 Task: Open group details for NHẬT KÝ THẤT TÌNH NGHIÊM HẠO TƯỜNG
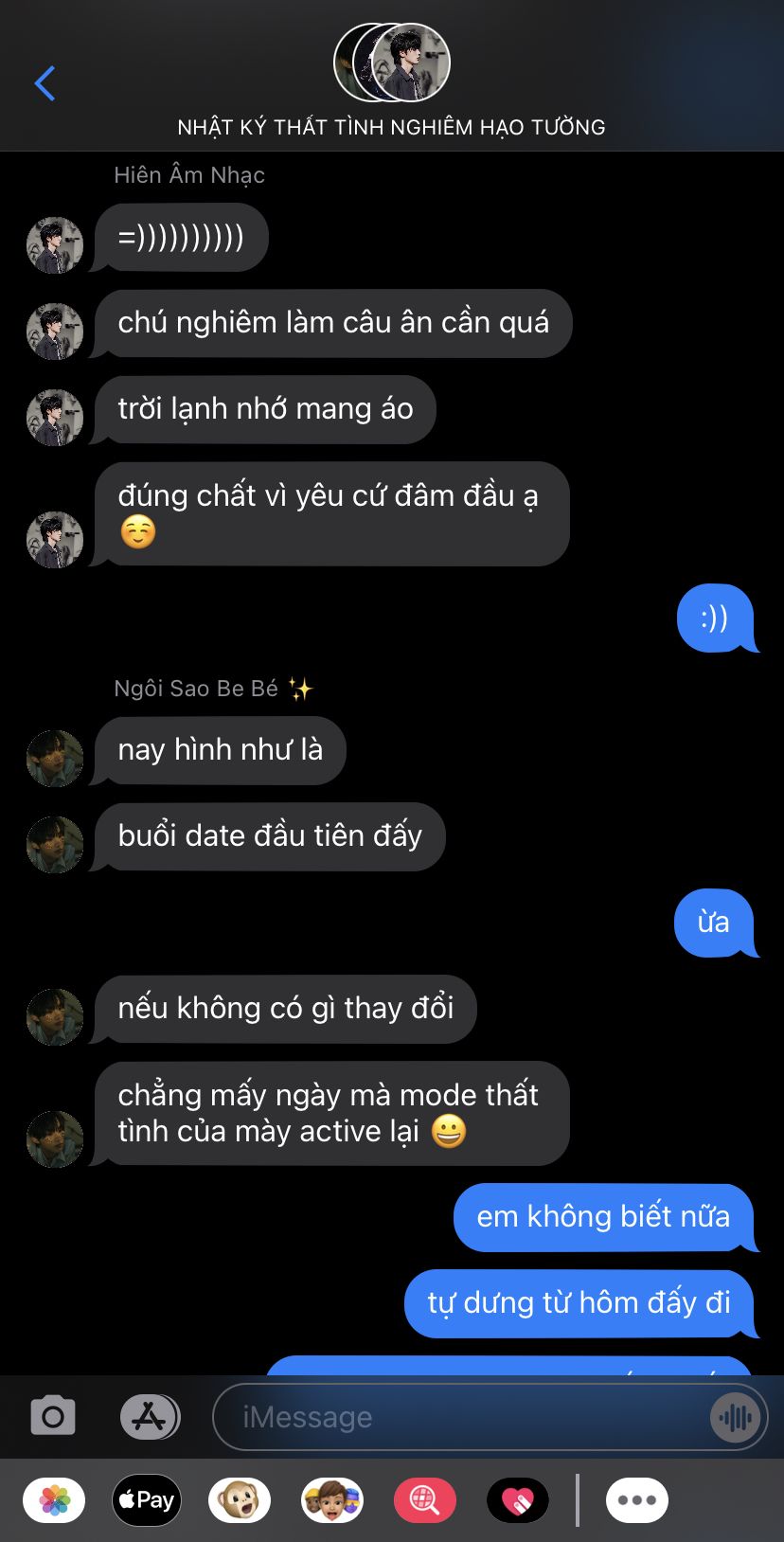pyautogui.click(x=391, y=82)
